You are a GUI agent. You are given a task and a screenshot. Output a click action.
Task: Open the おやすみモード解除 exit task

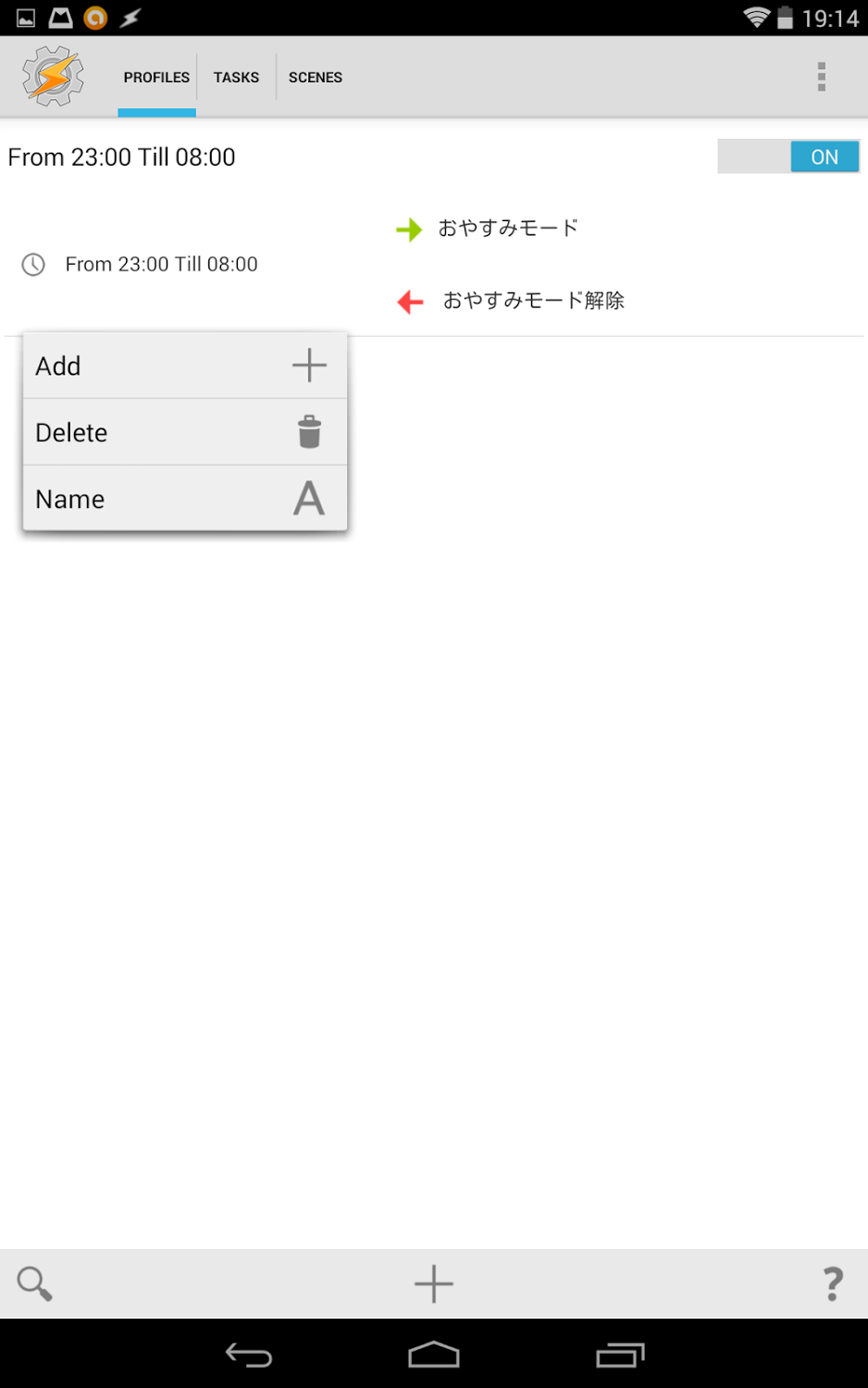tap(532, 301)
